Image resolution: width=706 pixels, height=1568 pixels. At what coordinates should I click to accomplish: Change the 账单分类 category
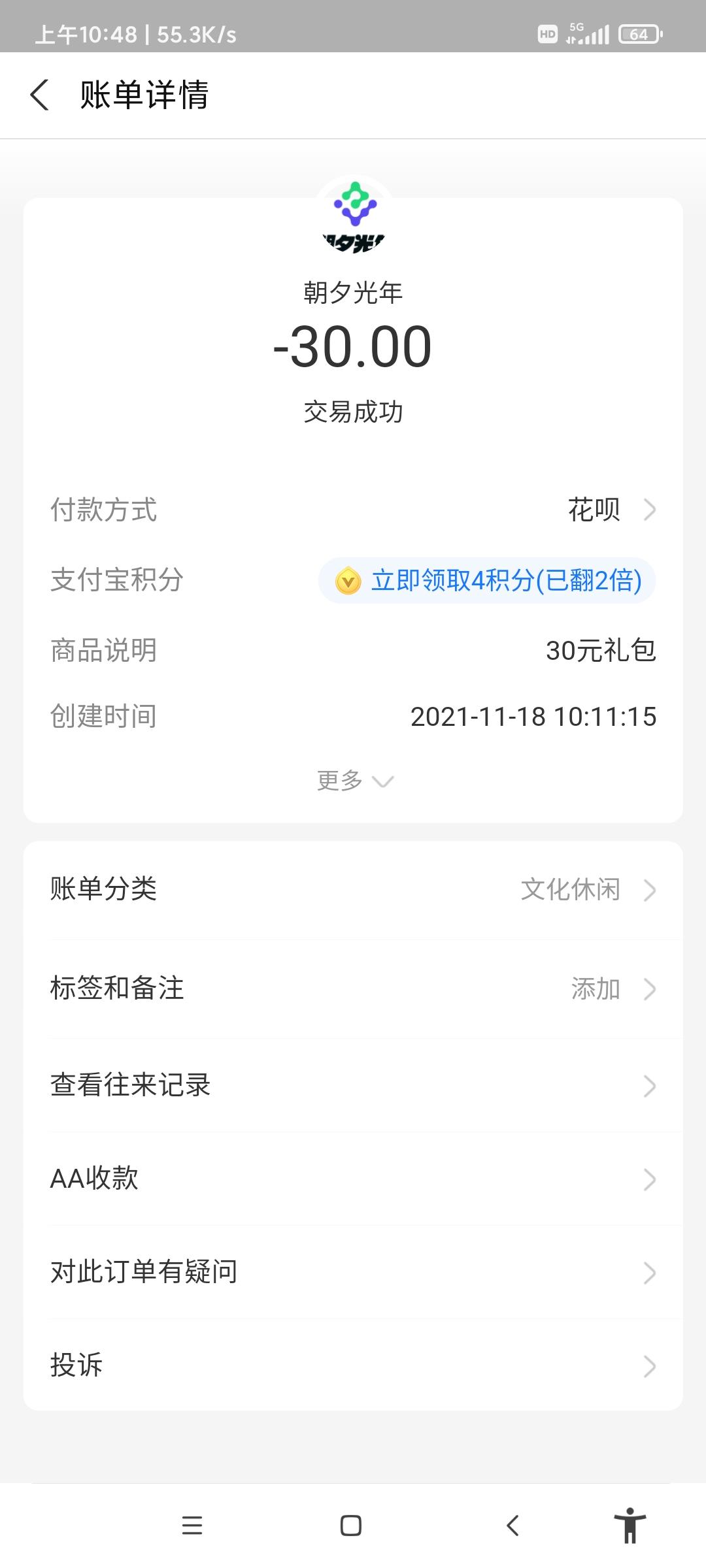(353, 890)
